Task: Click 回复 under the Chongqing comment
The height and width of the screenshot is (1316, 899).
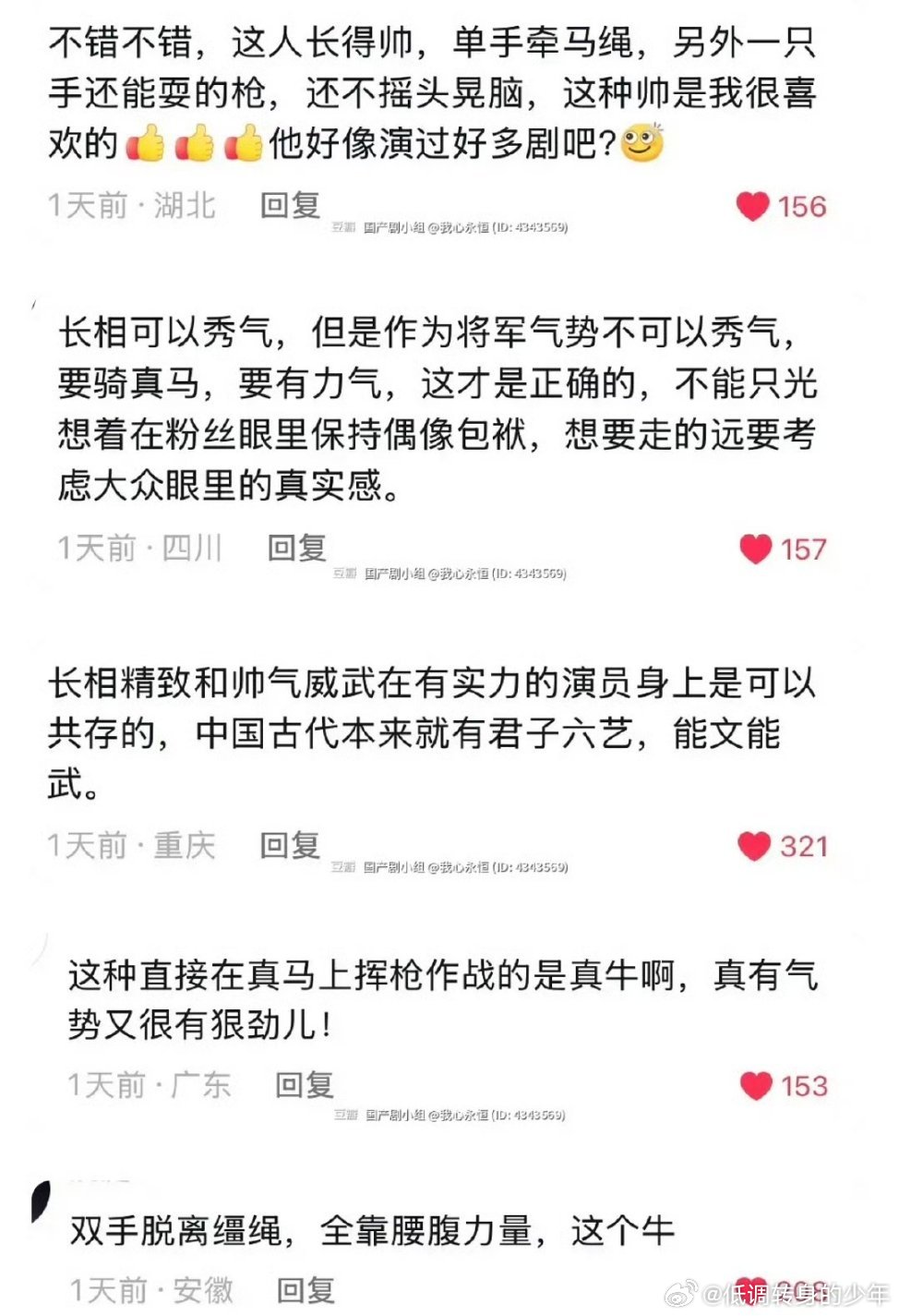Action: pyautogui.click(x=289, y=844)
